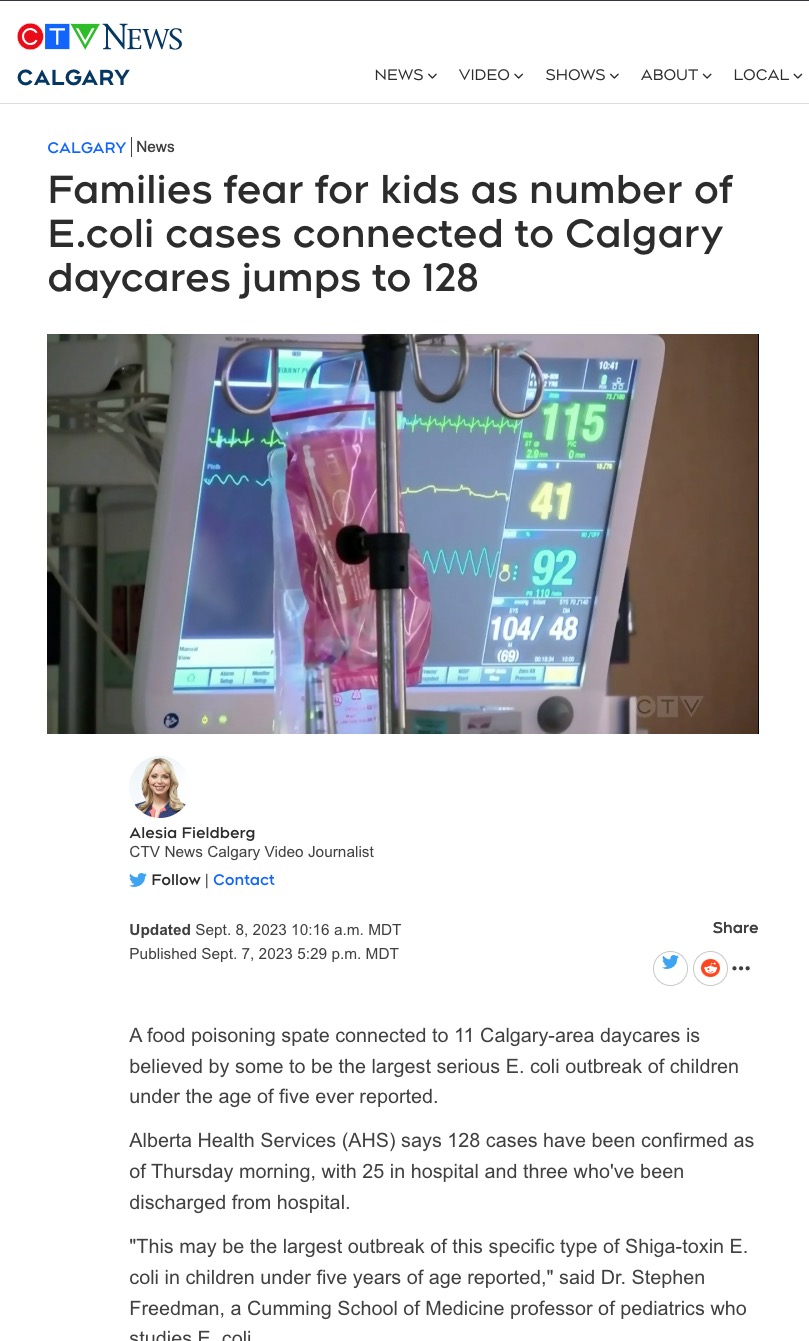Share the article on Twitter

tap(670, 967)
